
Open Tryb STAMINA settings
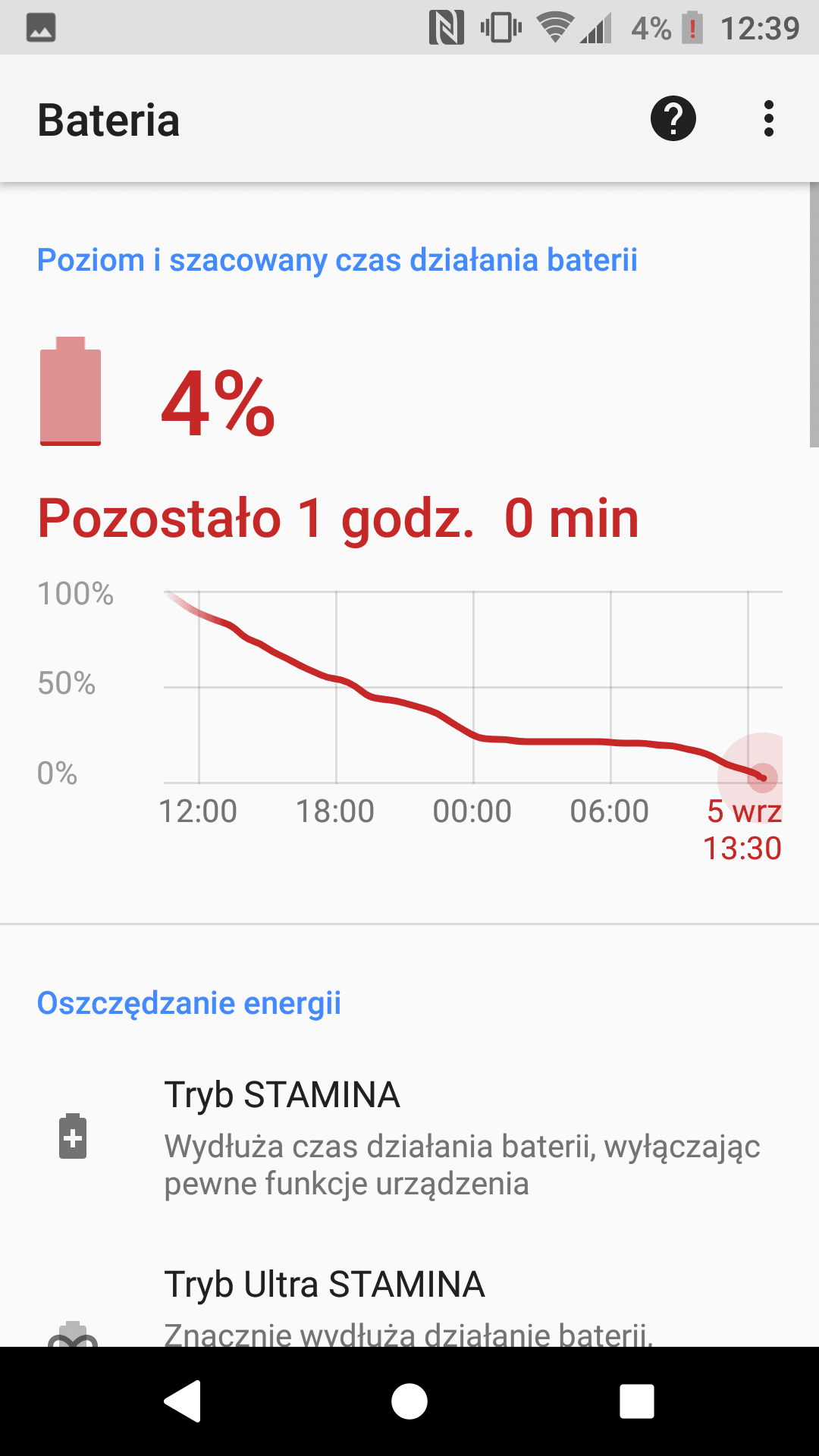(409, 1137)
